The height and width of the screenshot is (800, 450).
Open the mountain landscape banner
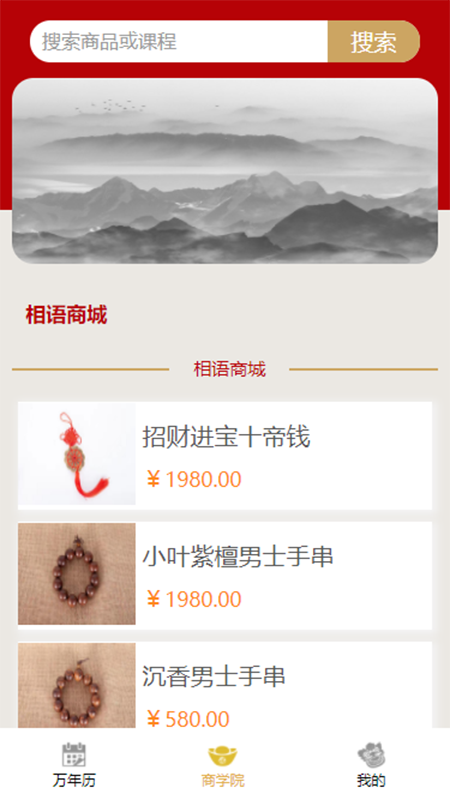pos(225,170)
